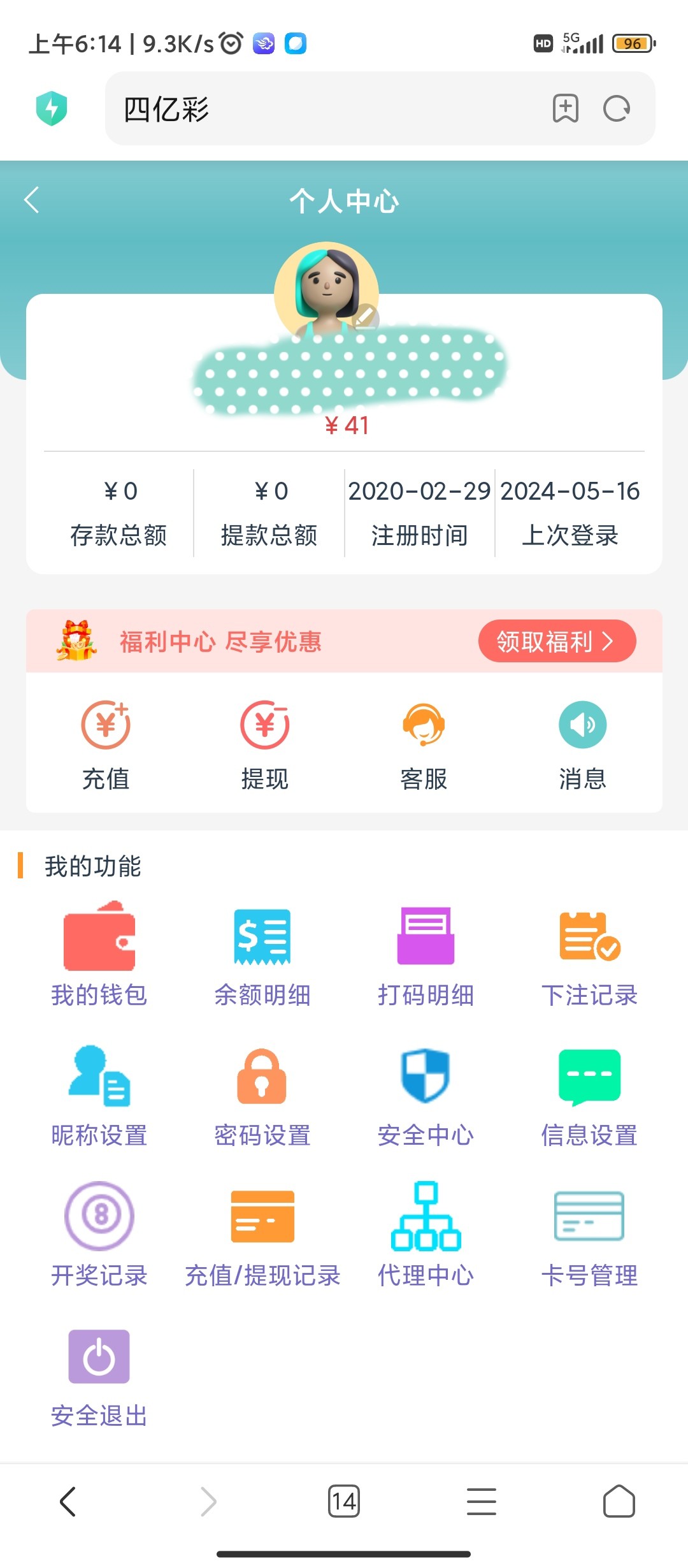The width and height of the screenshot is (688, 1568).
Task: View 充值/提现记录
Action: click(x=262, y=1234)
